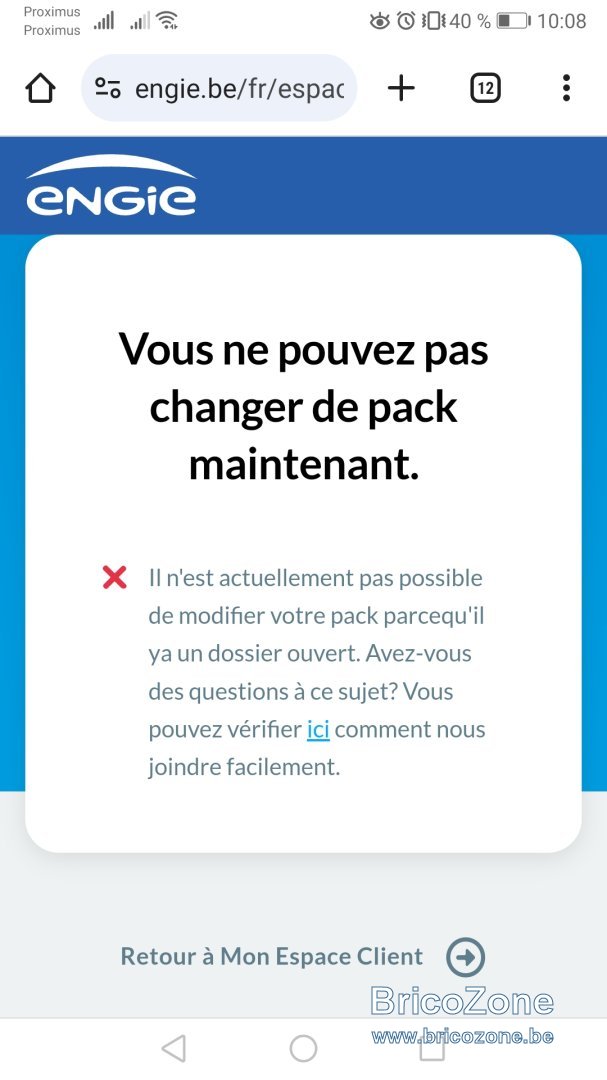Follow the "ici" contact link
Screen dimensions: 607x1080
click(x=318, y=729)
